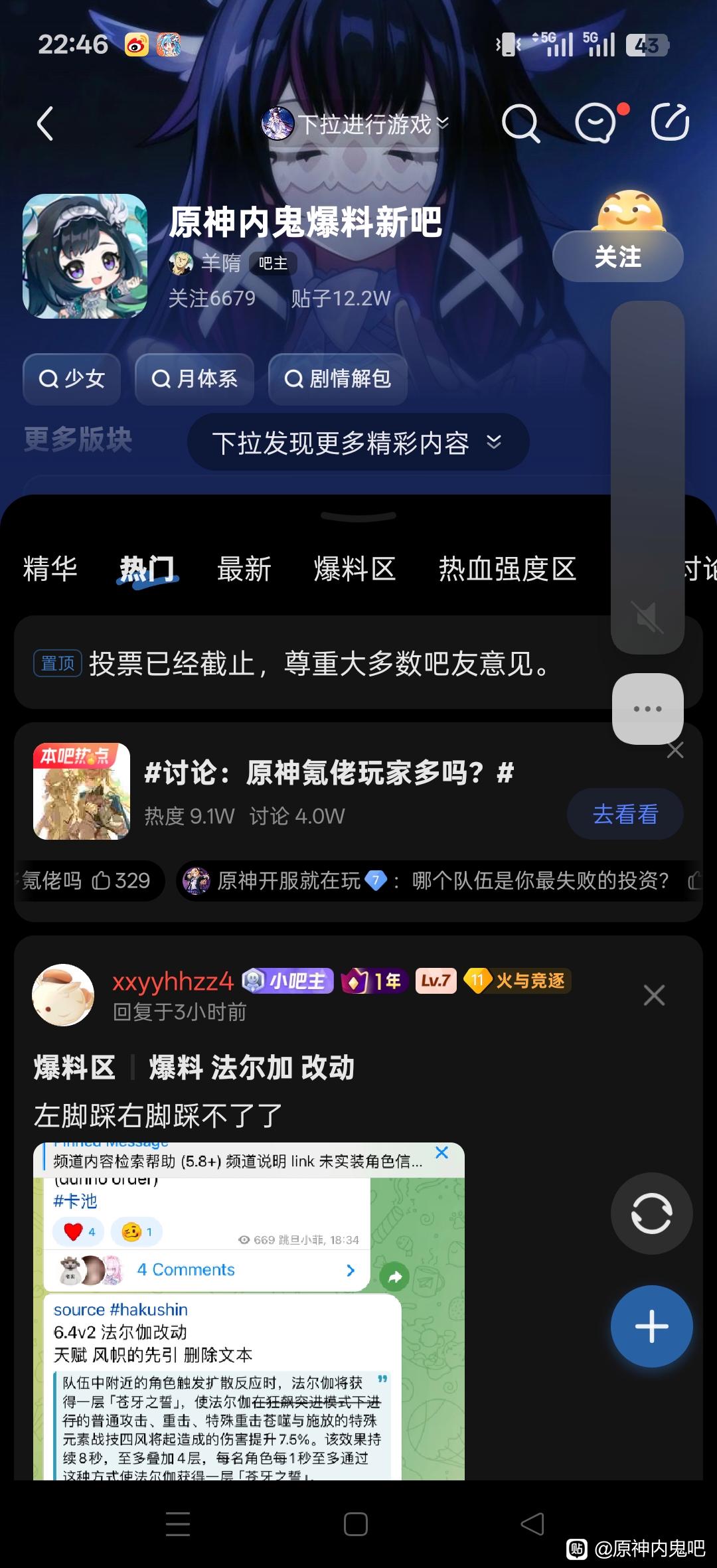Switch to the 最新 tab
The image size is (717, 1568).
244,570
